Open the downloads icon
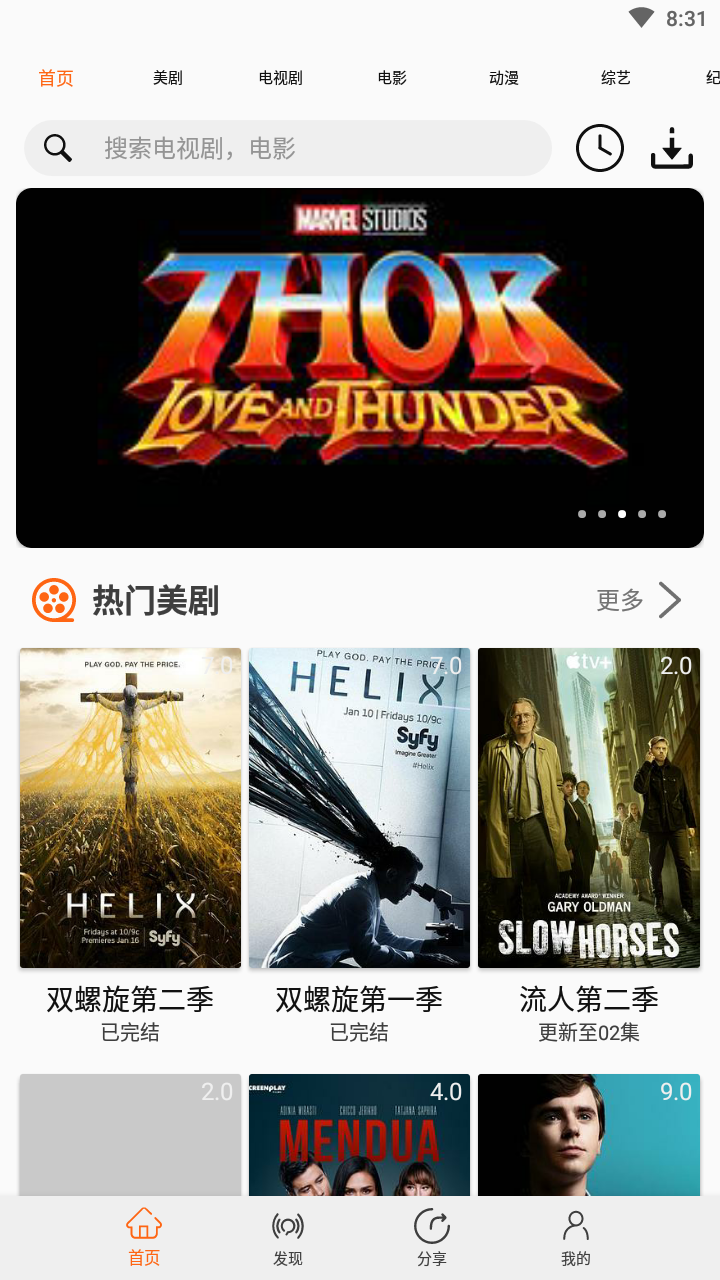The width and height of the screenshot is (720, 1280). point(672,149)
